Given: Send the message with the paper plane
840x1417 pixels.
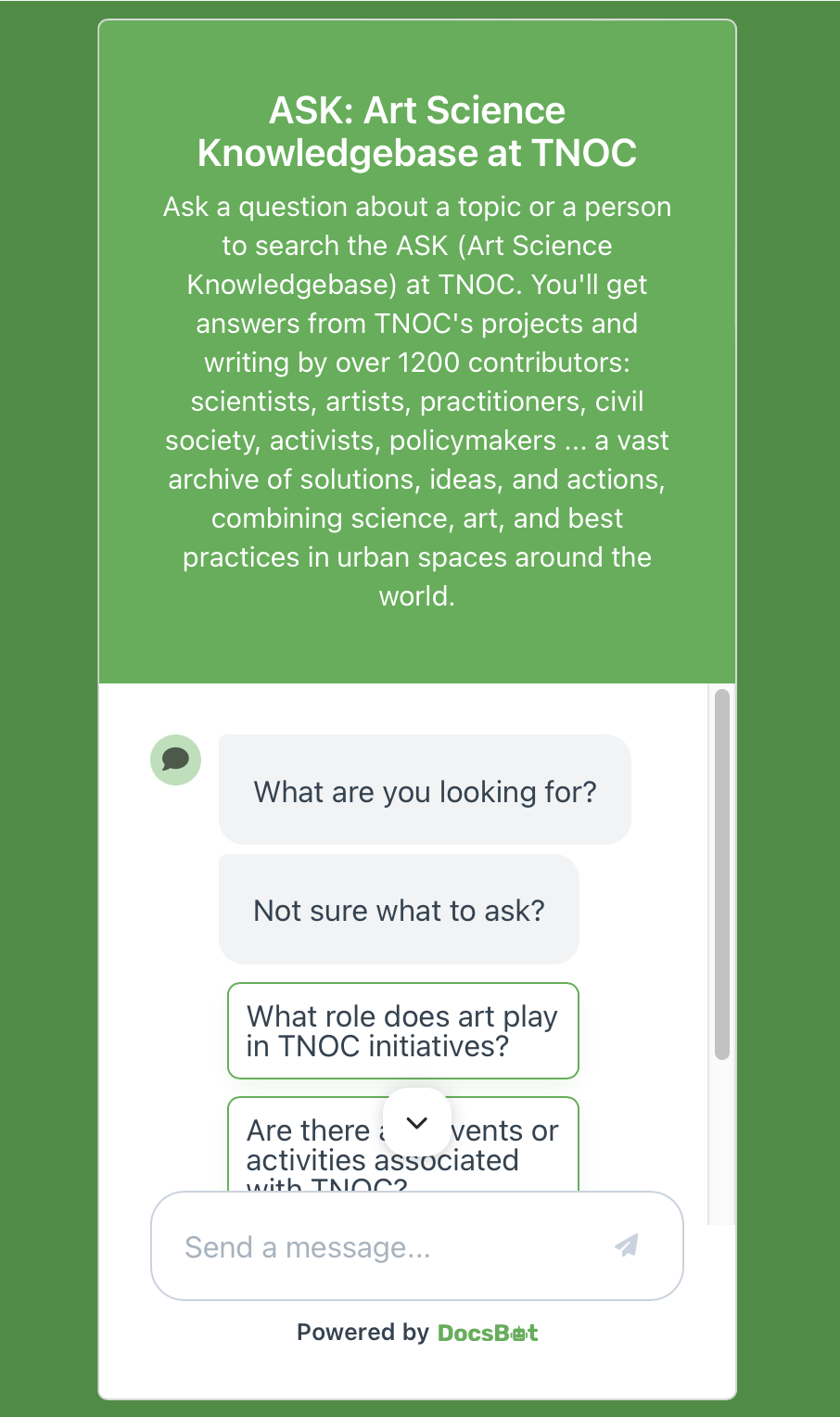Looking at the screenshot, I should pyautogui.click(x=627, y=1245).
